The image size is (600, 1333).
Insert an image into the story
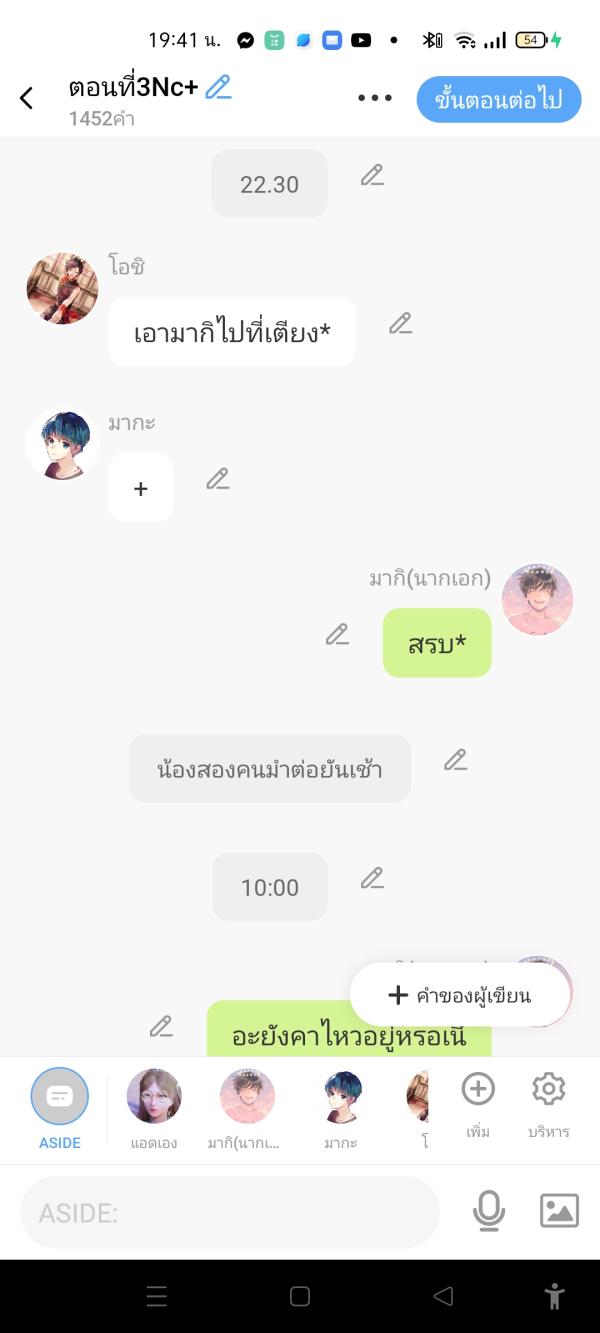coord(559,1211)
